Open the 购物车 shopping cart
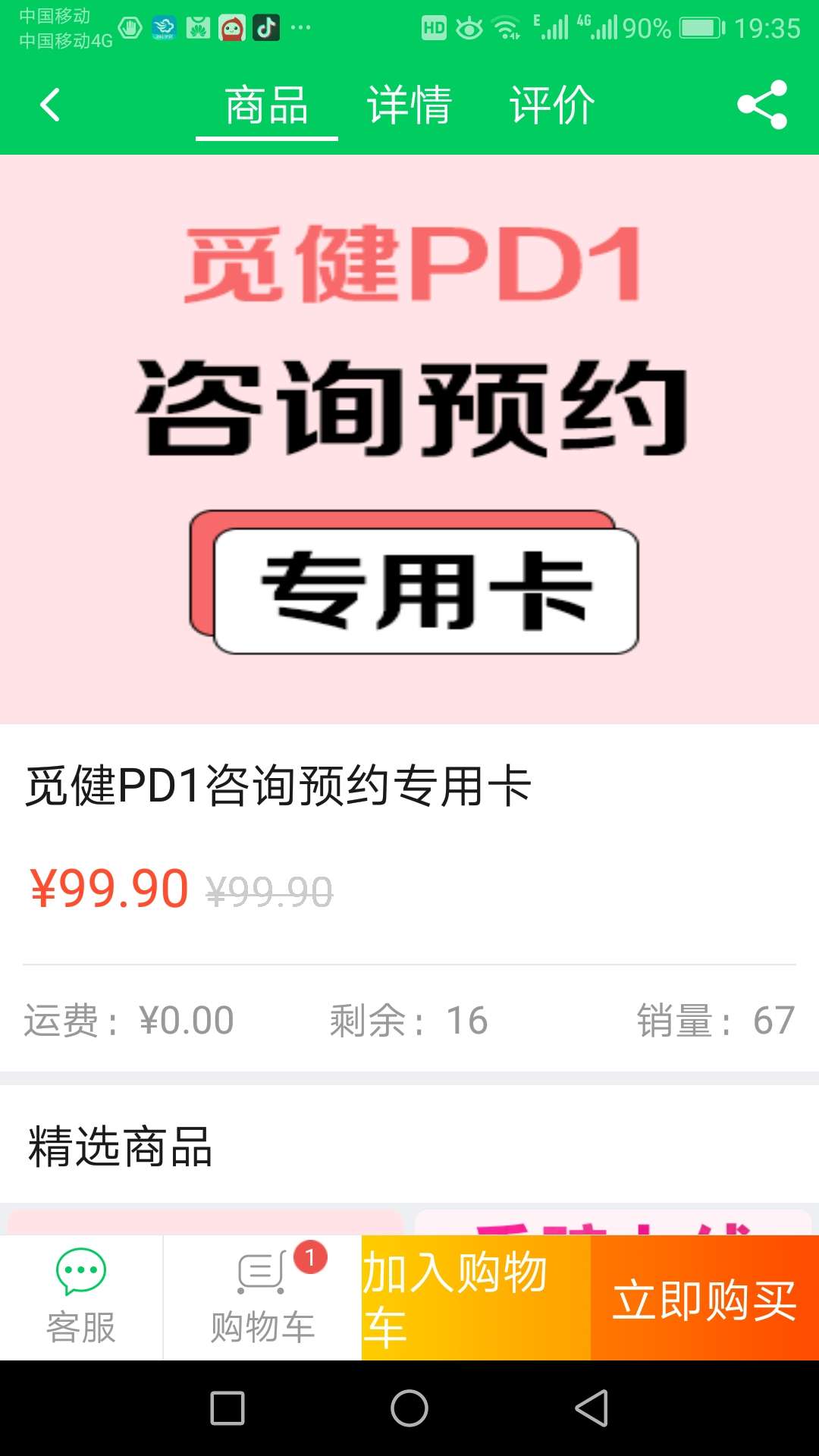 (x=262, y=1297)
